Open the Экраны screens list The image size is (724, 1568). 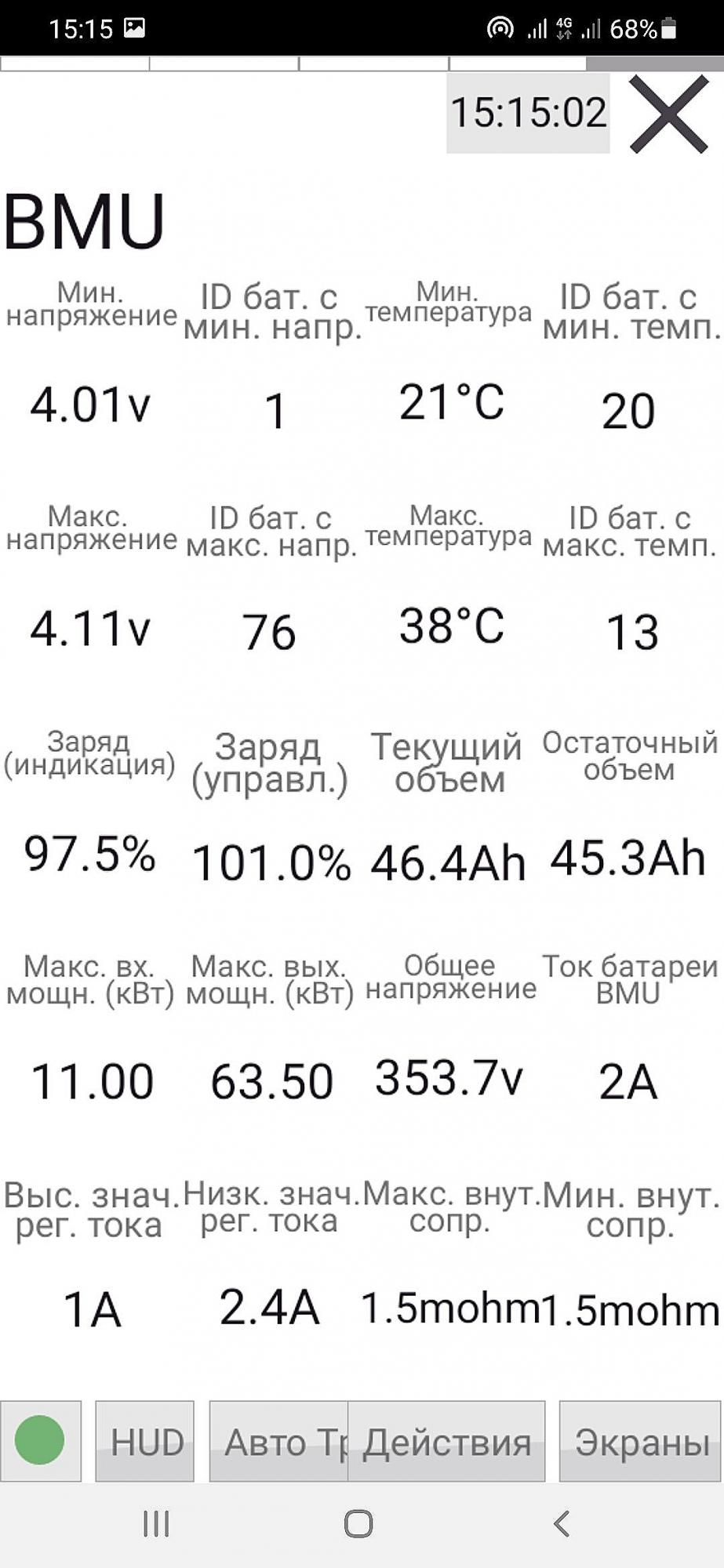coord(640,1442)
